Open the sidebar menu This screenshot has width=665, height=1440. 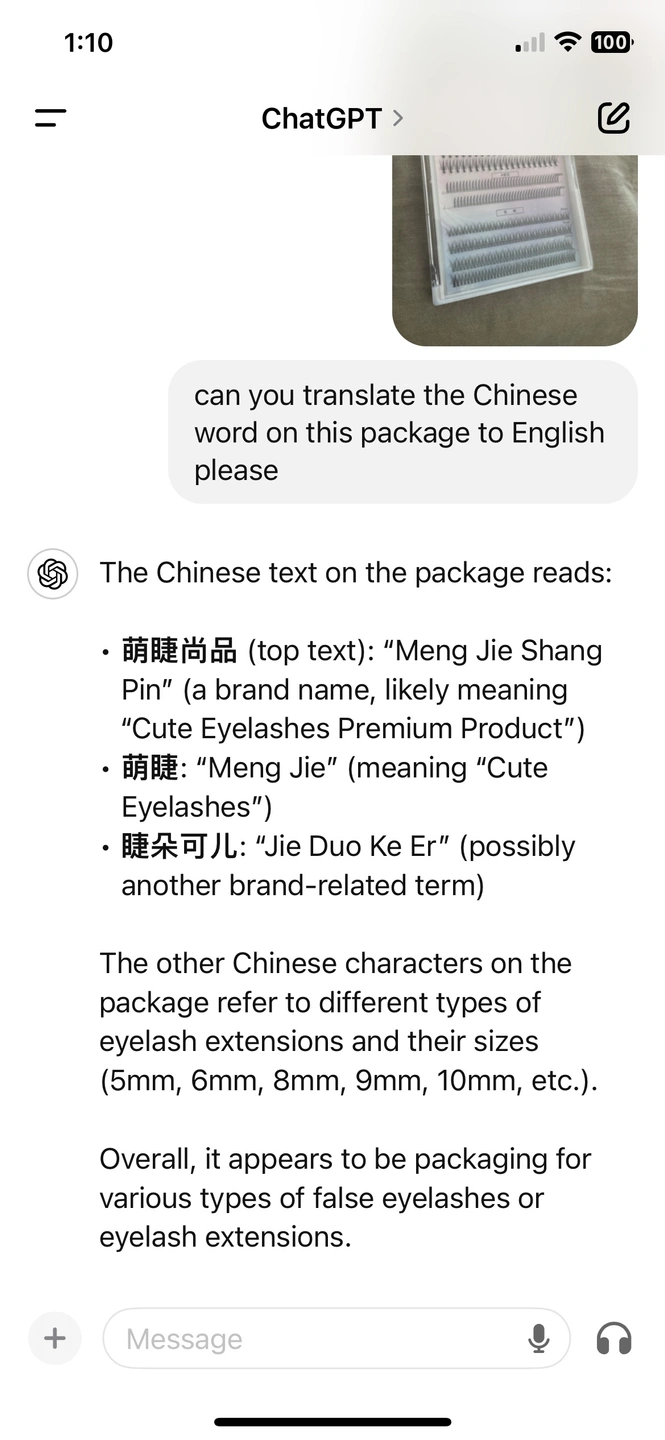[50, 118]
